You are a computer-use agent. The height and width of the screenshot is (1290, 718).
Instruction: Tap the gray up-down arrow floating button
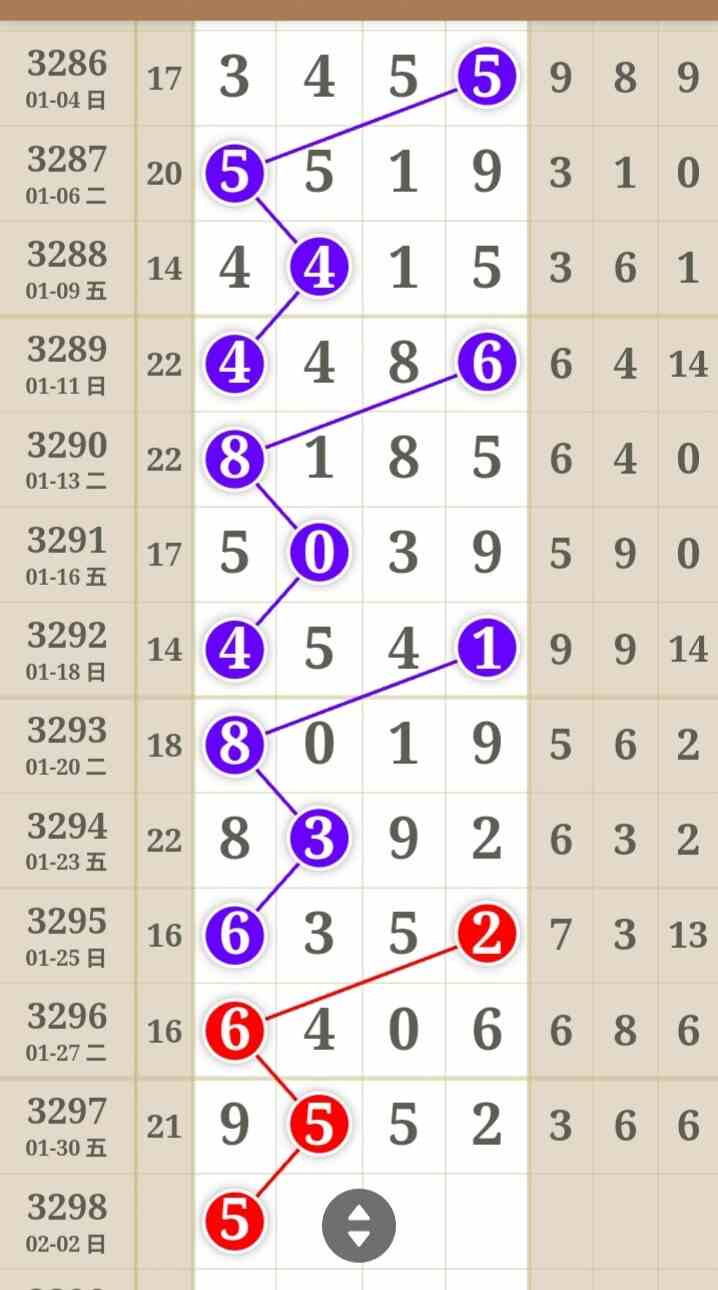click(359, 1225)
